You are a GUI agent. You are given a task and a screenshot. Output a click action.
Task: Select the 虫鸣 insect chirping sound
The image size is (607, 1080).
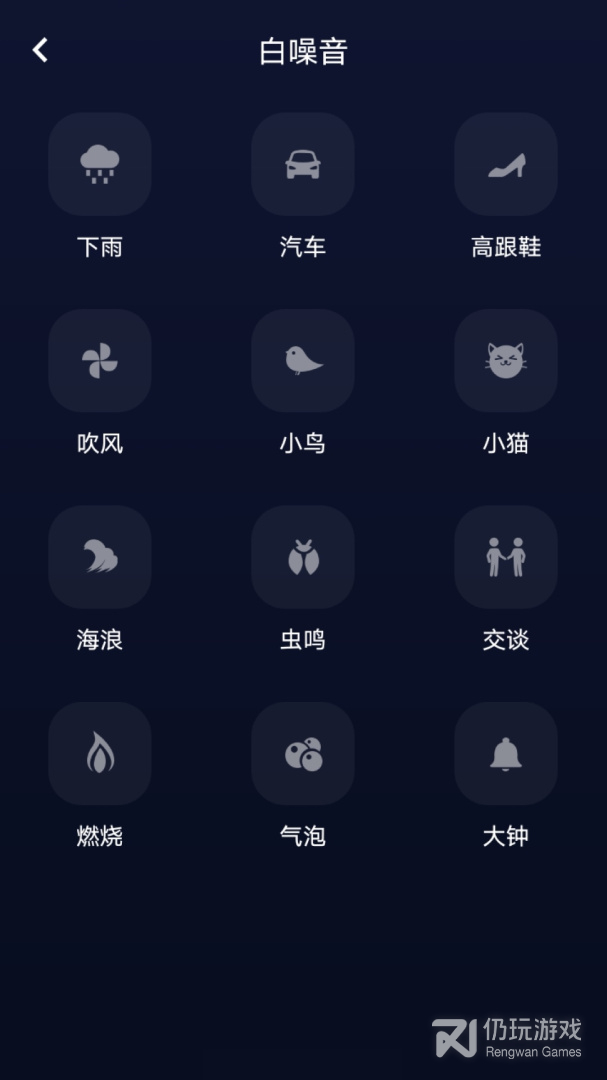click(x=303, y=557)
